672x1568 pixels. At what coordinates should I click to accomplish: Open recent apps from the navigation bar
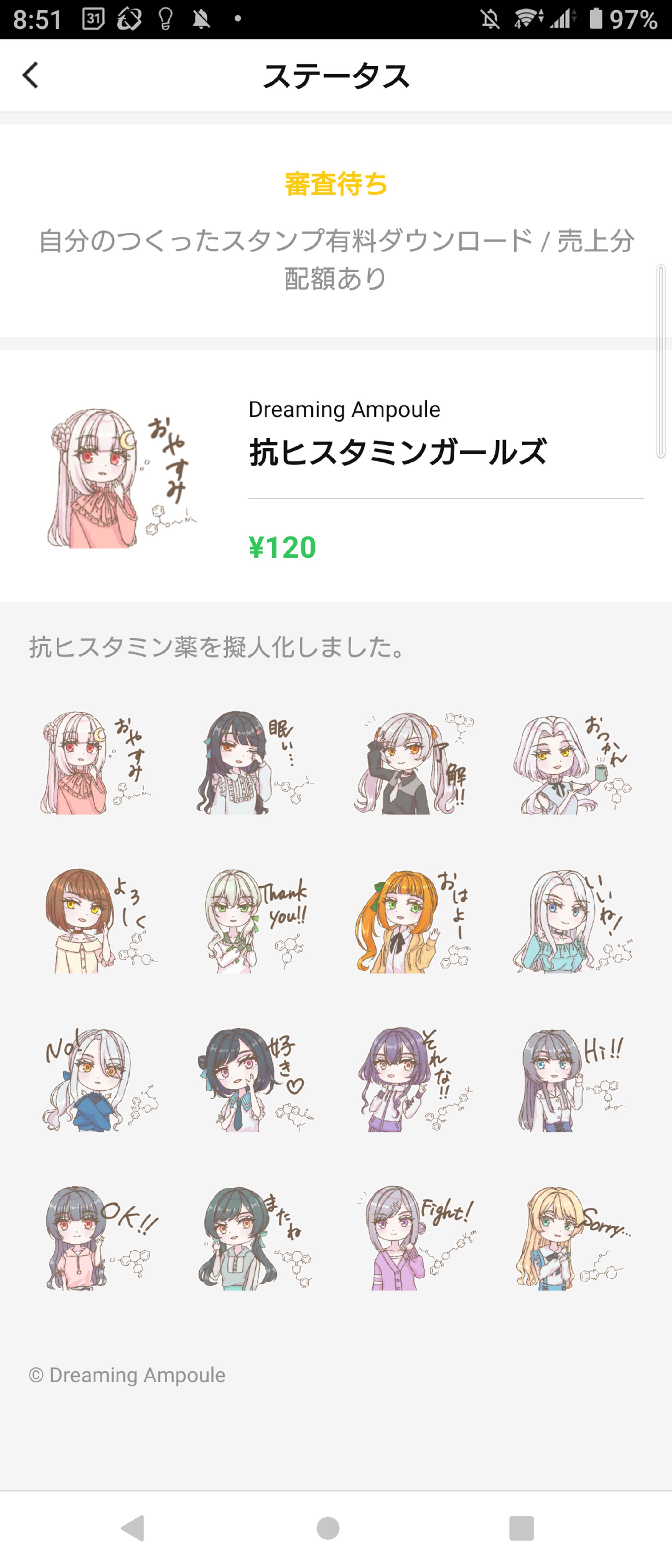point(521,1528)
